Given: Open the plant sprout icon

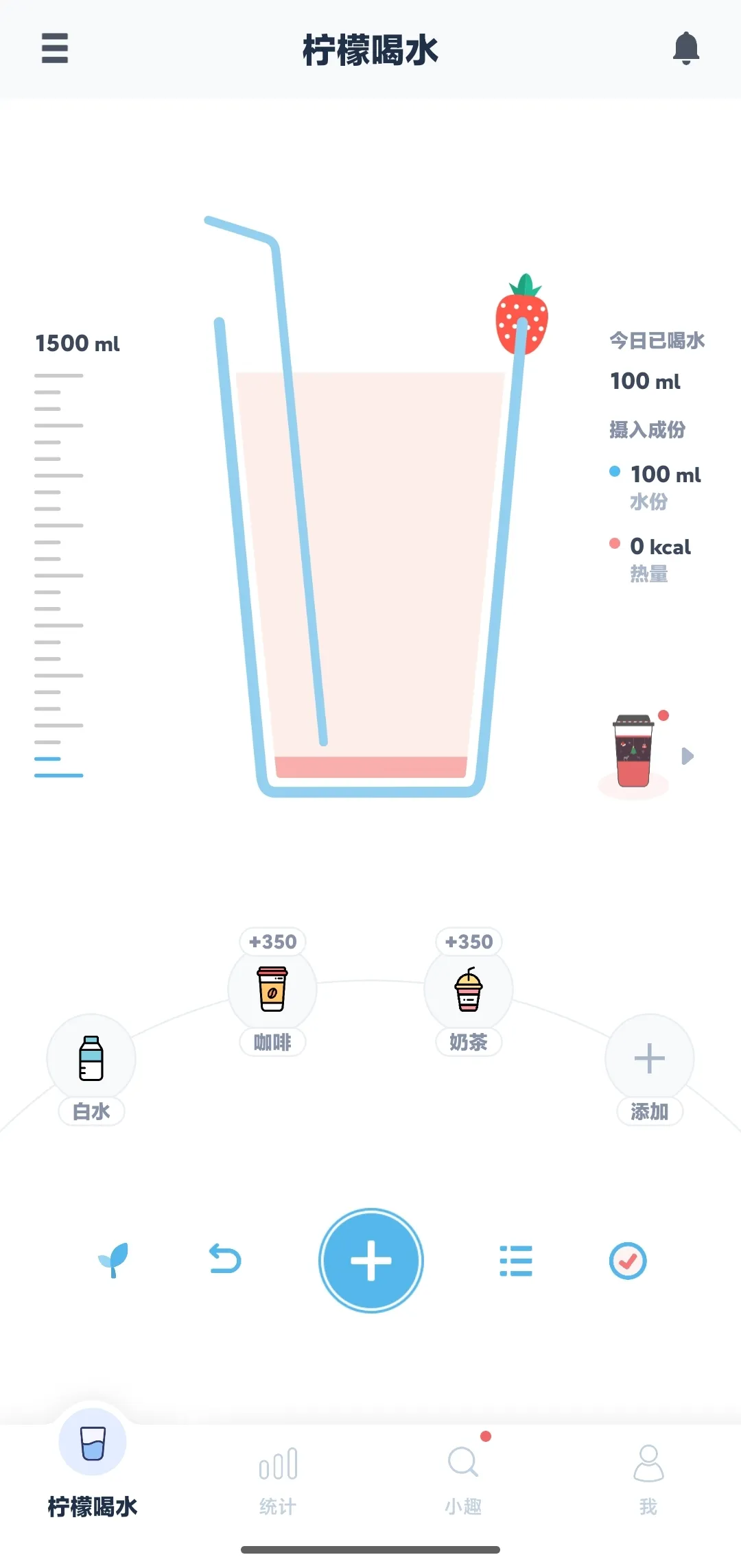Looking at the screenshot, I should tap(113, 1259).
